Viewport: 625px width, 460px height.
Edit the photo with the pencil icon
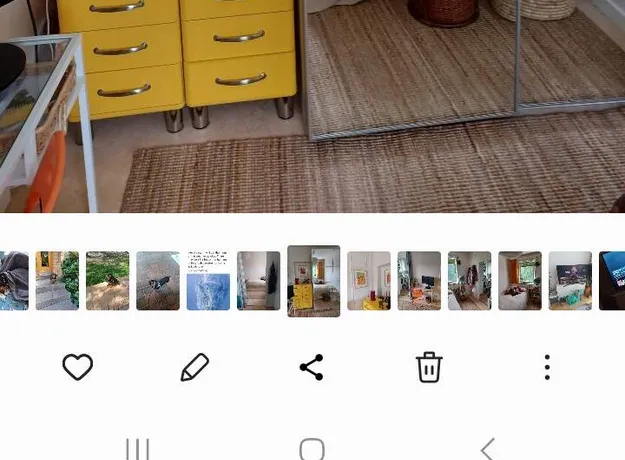coord(194,367)
